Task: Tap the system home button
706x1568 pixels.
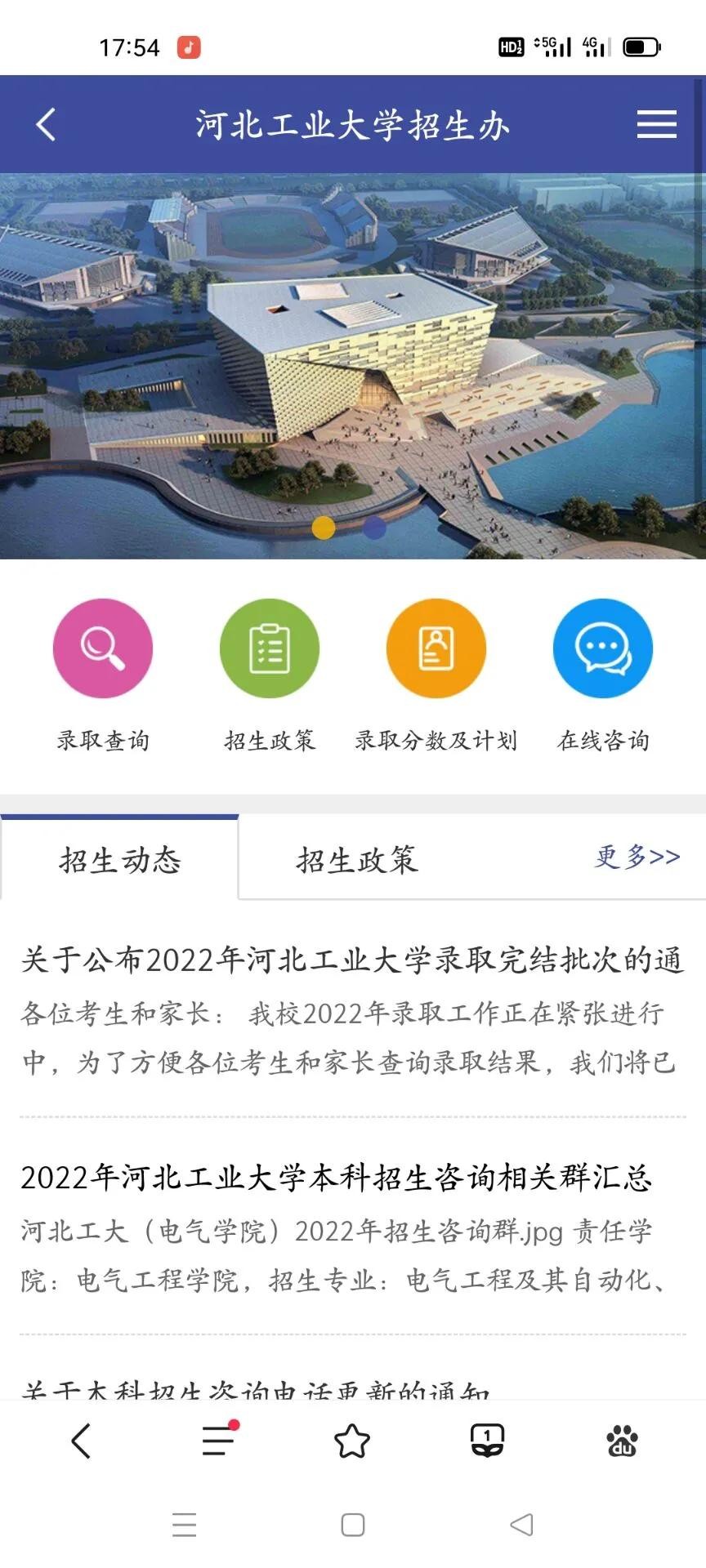Action: pyautogui.click(x=352, y=1525)
